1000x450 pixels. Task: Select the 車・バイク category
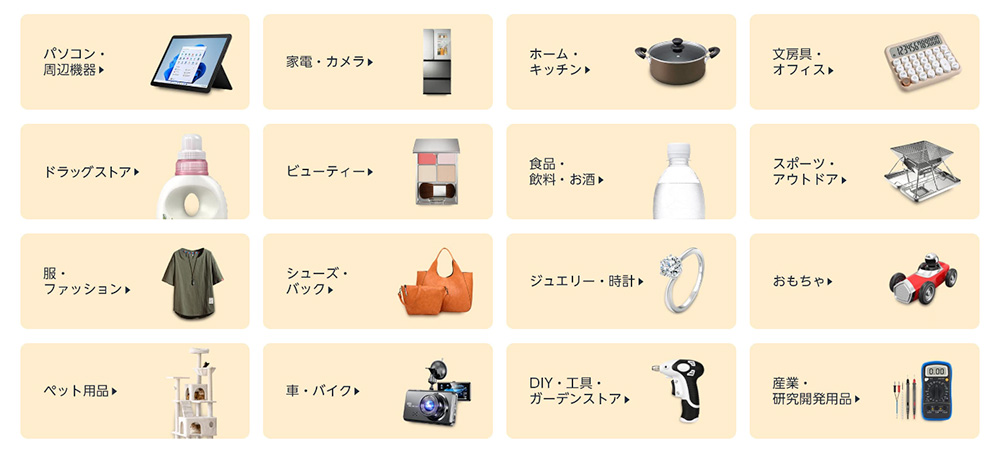click(377, 391)
